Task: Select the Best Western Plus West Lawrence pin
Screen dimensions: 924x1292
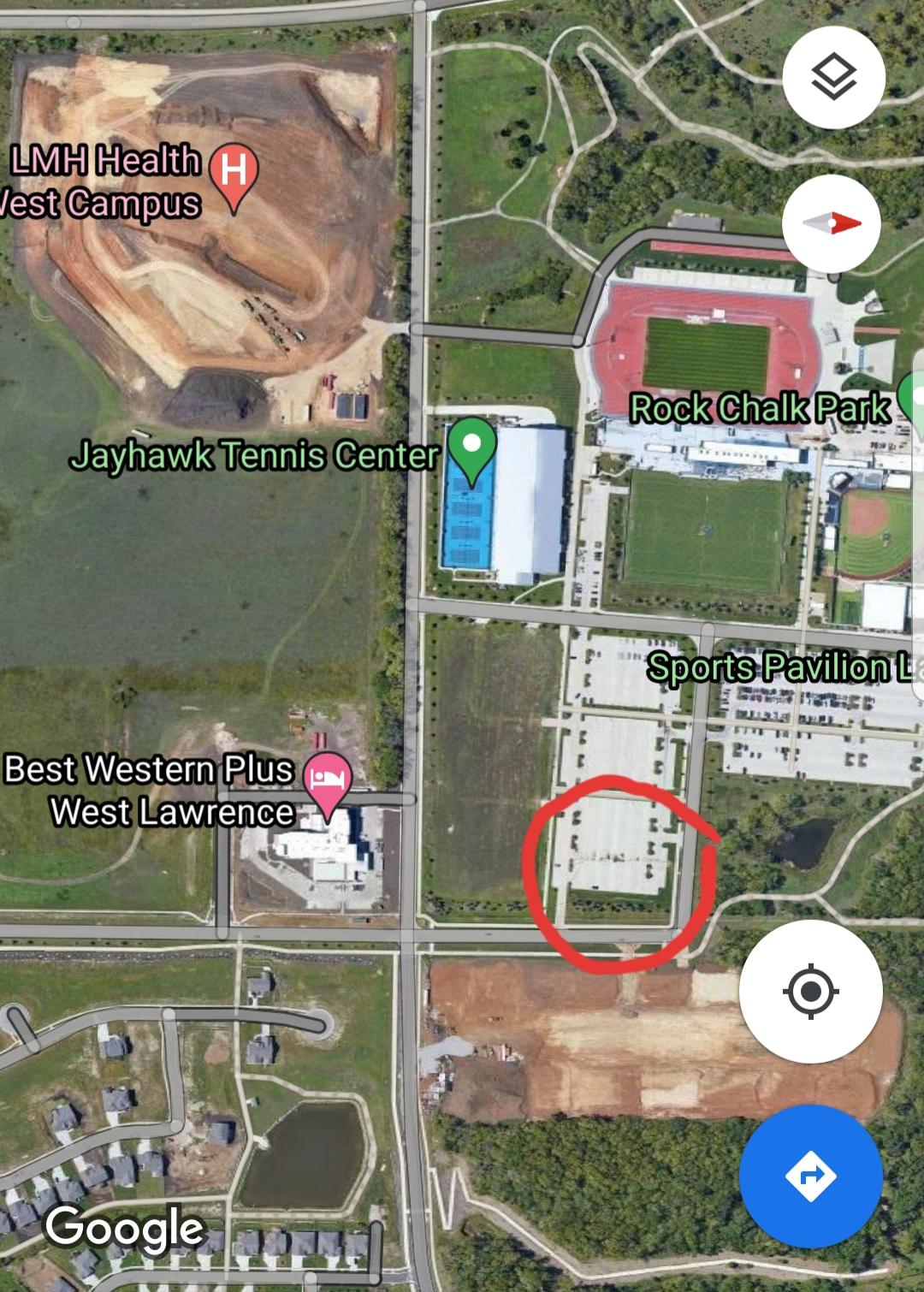Action: click(x=329, y=779)
